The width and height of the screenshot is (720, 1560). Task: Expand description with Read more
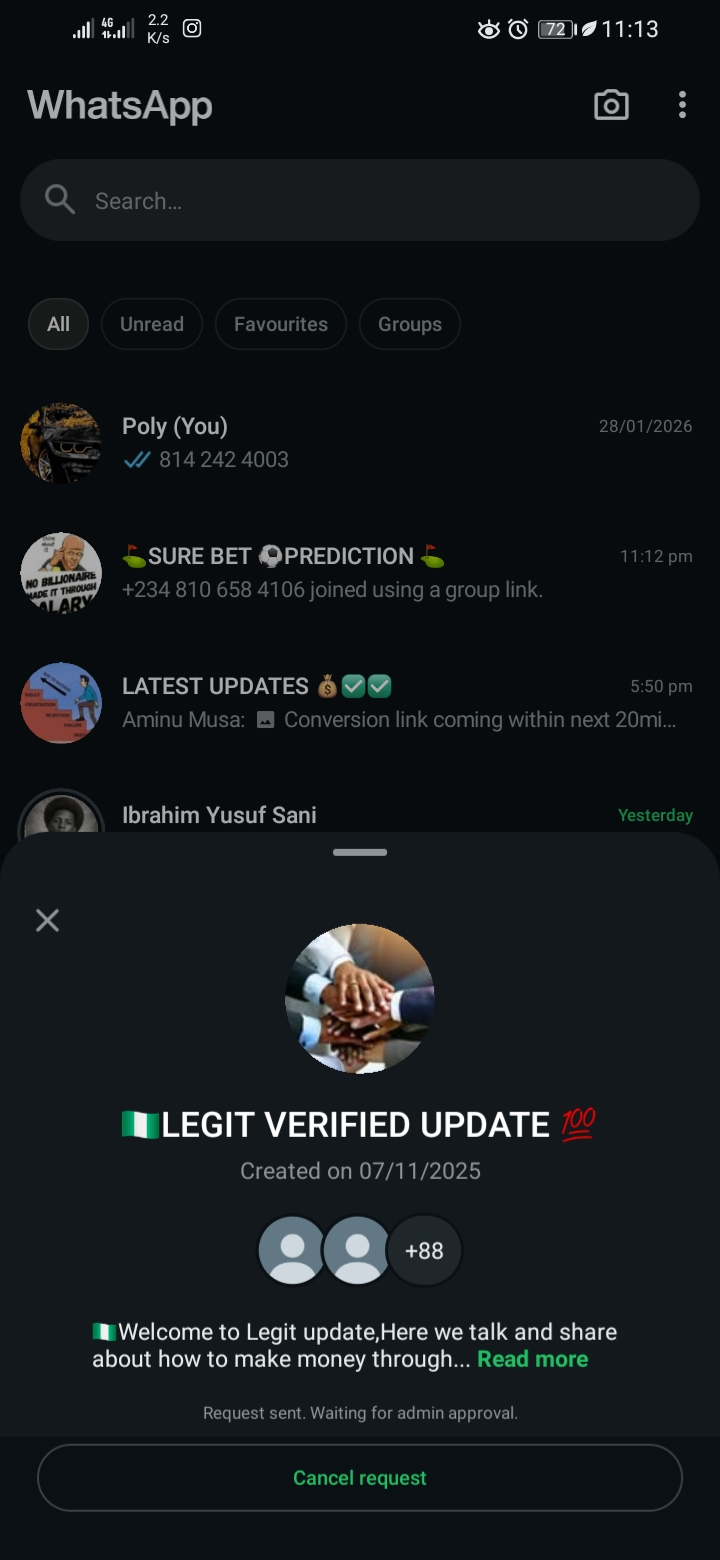pyautogui.click(x=532, y=1359)
